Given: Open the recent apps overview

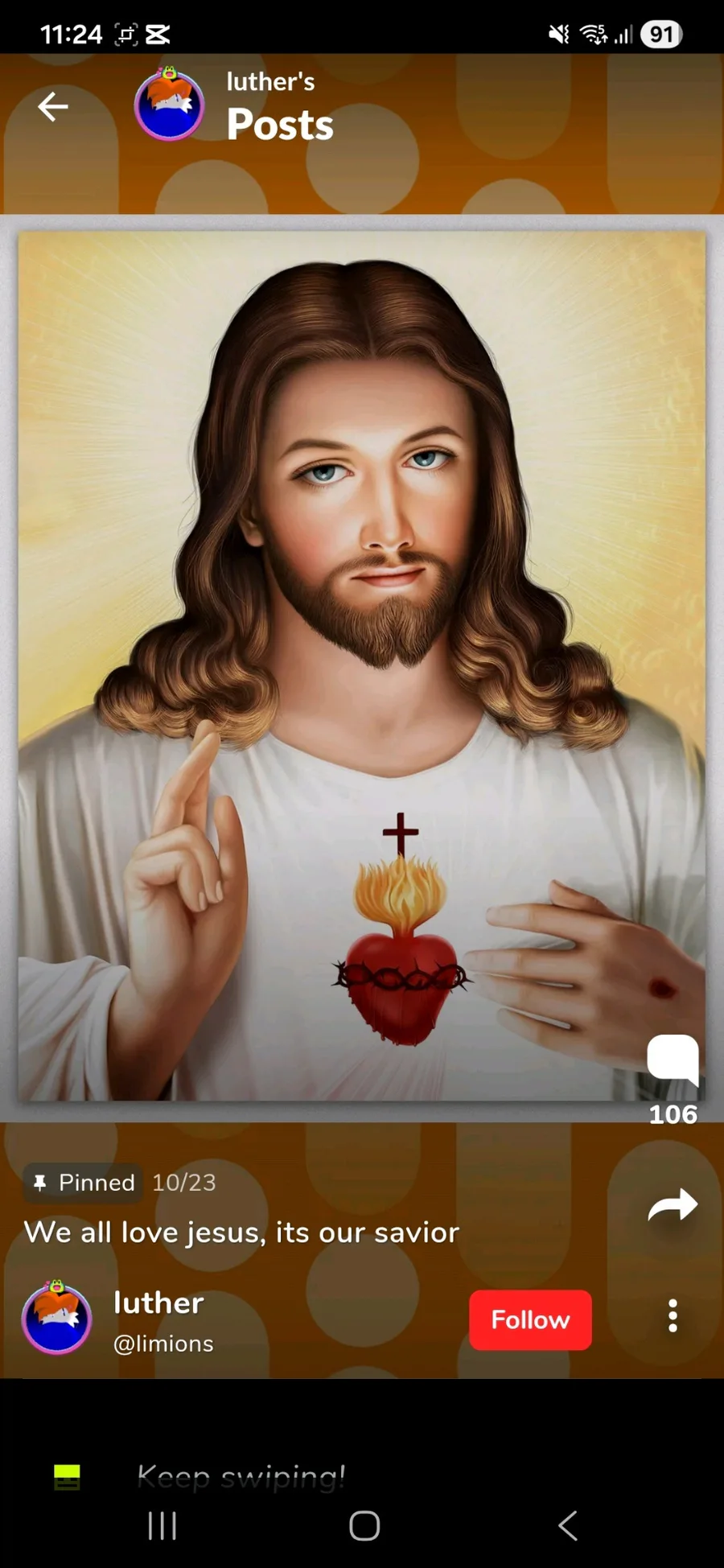Looking at the screenshot, I should [x=162, y=1525].
